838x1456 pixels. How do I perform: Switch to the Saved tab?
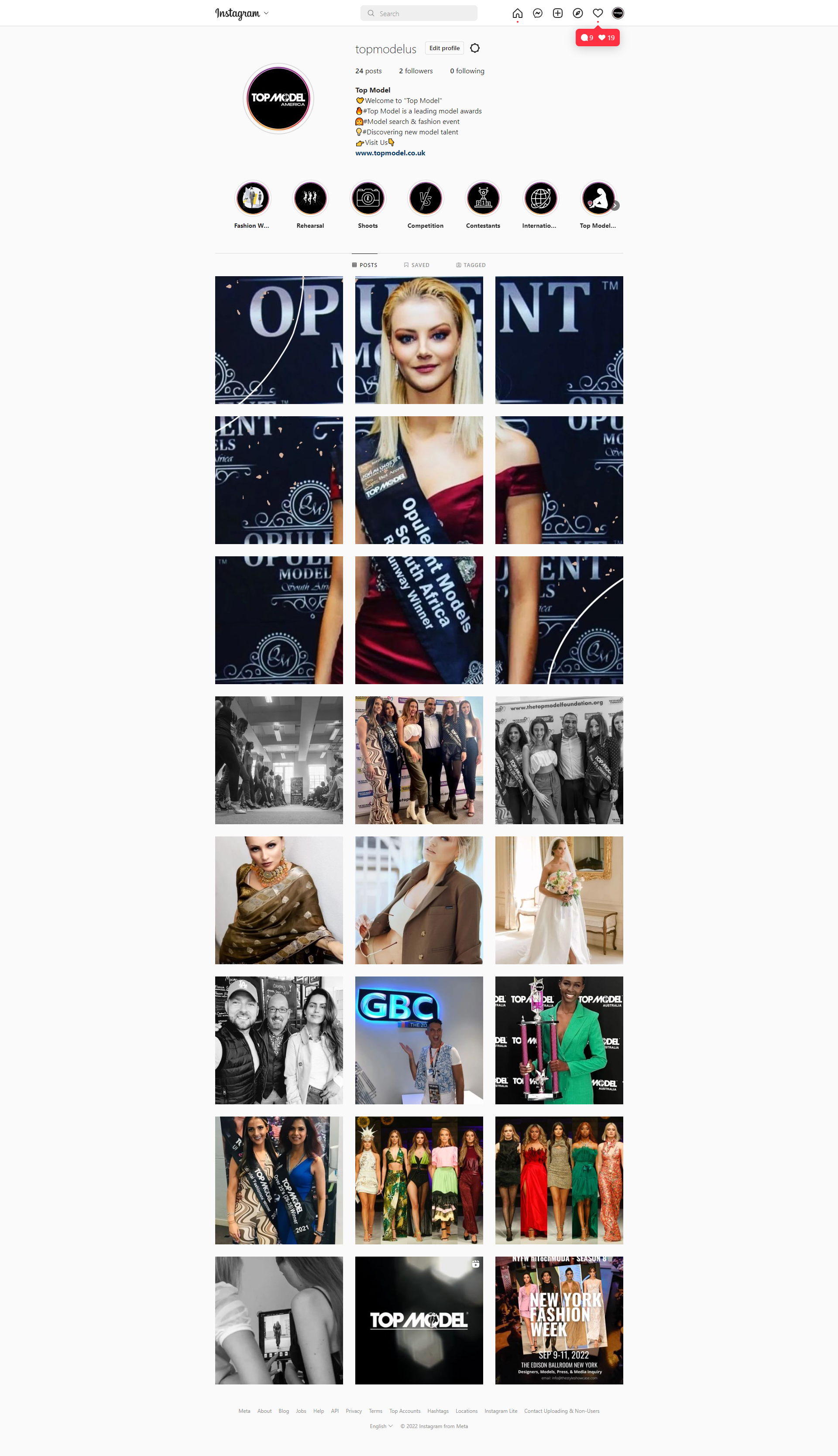[x=416, y=265]
